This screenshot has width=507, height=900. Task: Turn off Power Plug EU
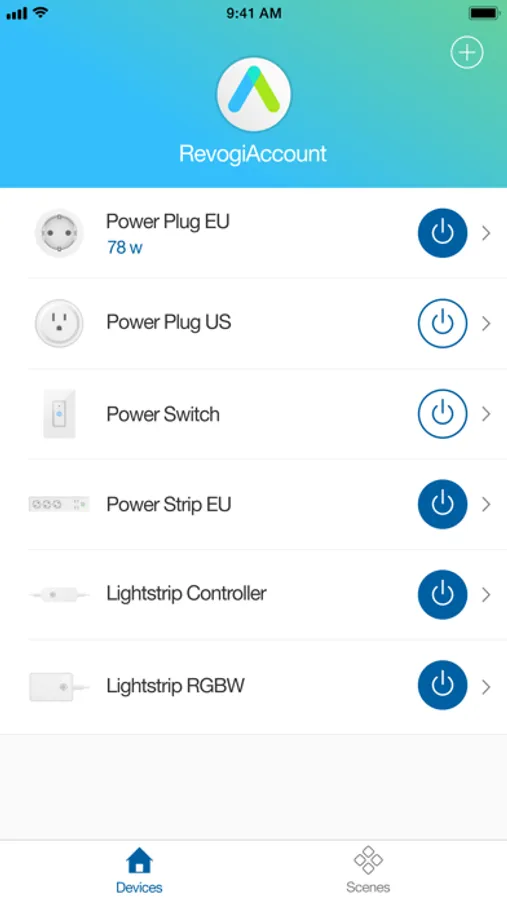coord(442,233)
